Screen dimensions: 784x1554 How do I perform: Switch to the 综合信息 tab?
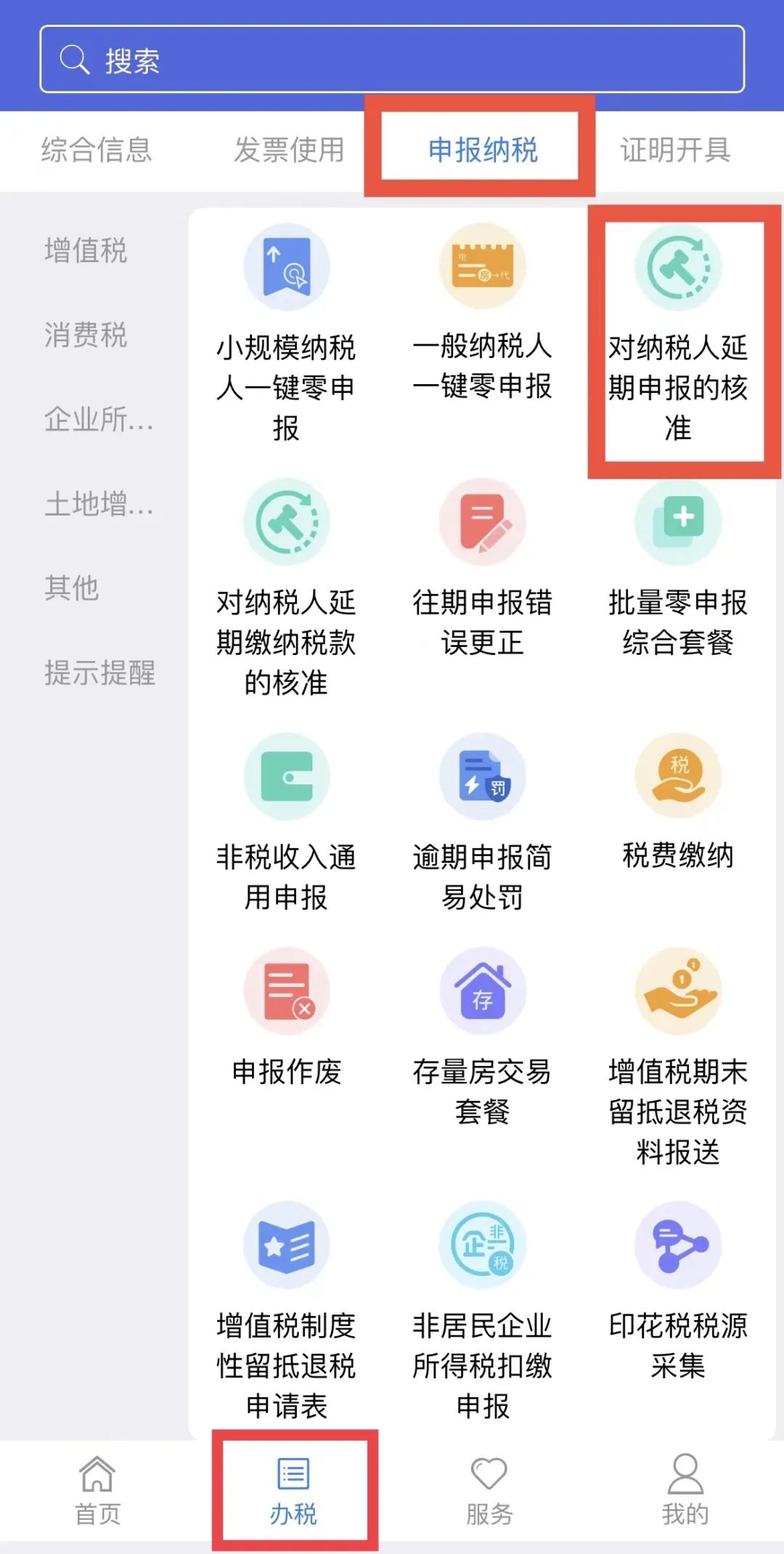[x=97, y=150]
